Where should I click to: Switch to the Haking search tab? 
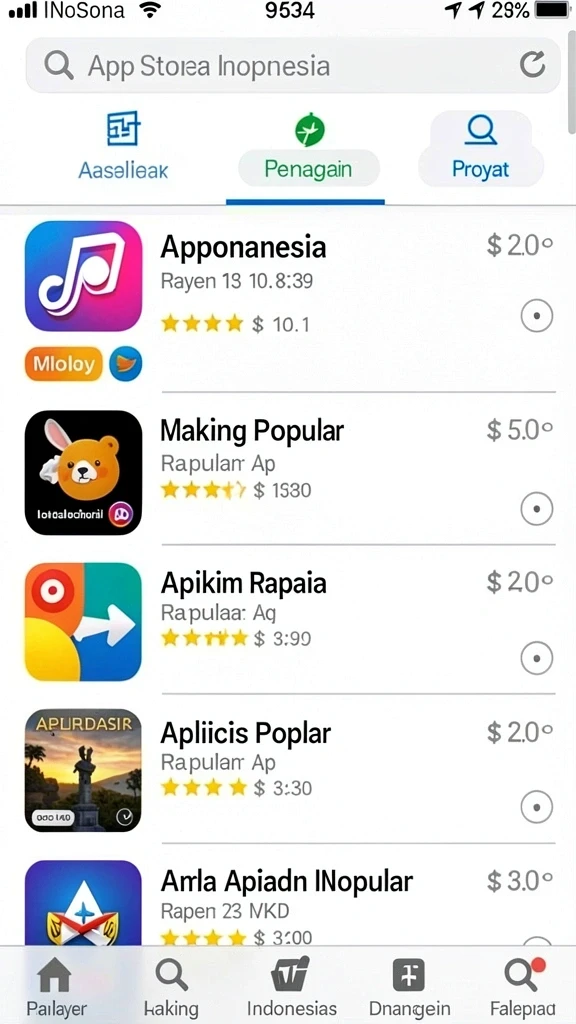pyautogui.click(x=171, y=986)
